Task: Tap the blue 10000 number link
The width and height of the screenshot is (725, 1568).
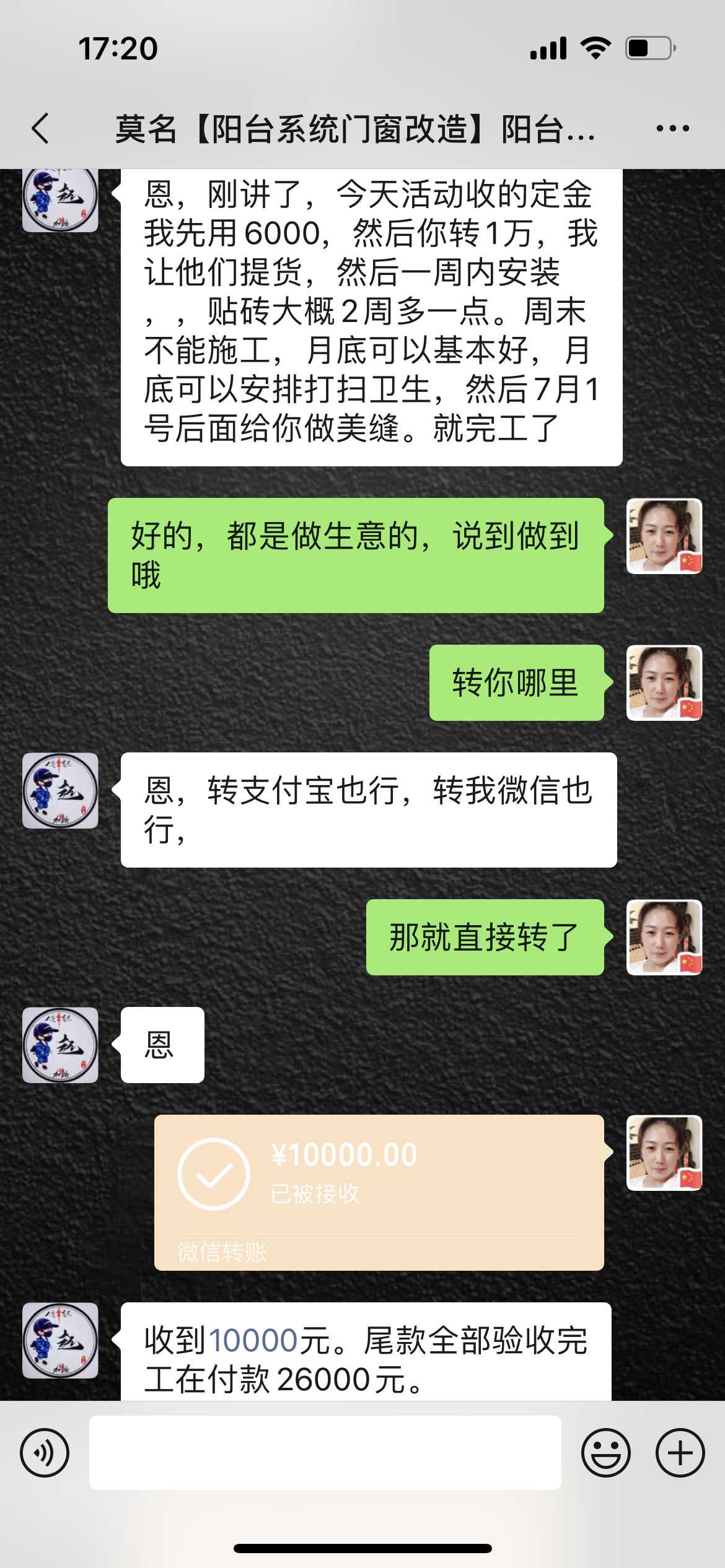Action: coord(253,1340)
